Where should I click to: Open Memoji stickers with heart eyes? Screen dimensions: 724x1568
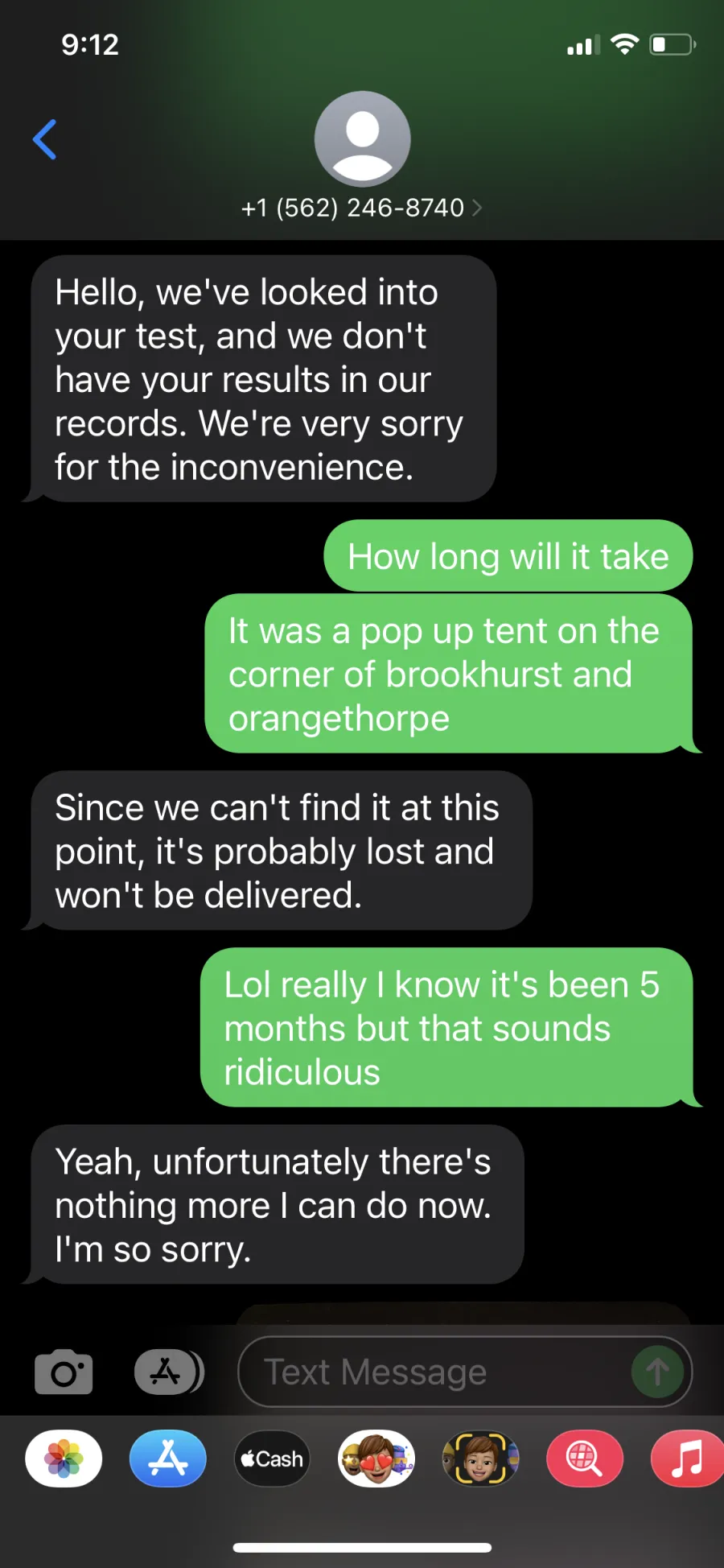click(x=376, y=1459)
